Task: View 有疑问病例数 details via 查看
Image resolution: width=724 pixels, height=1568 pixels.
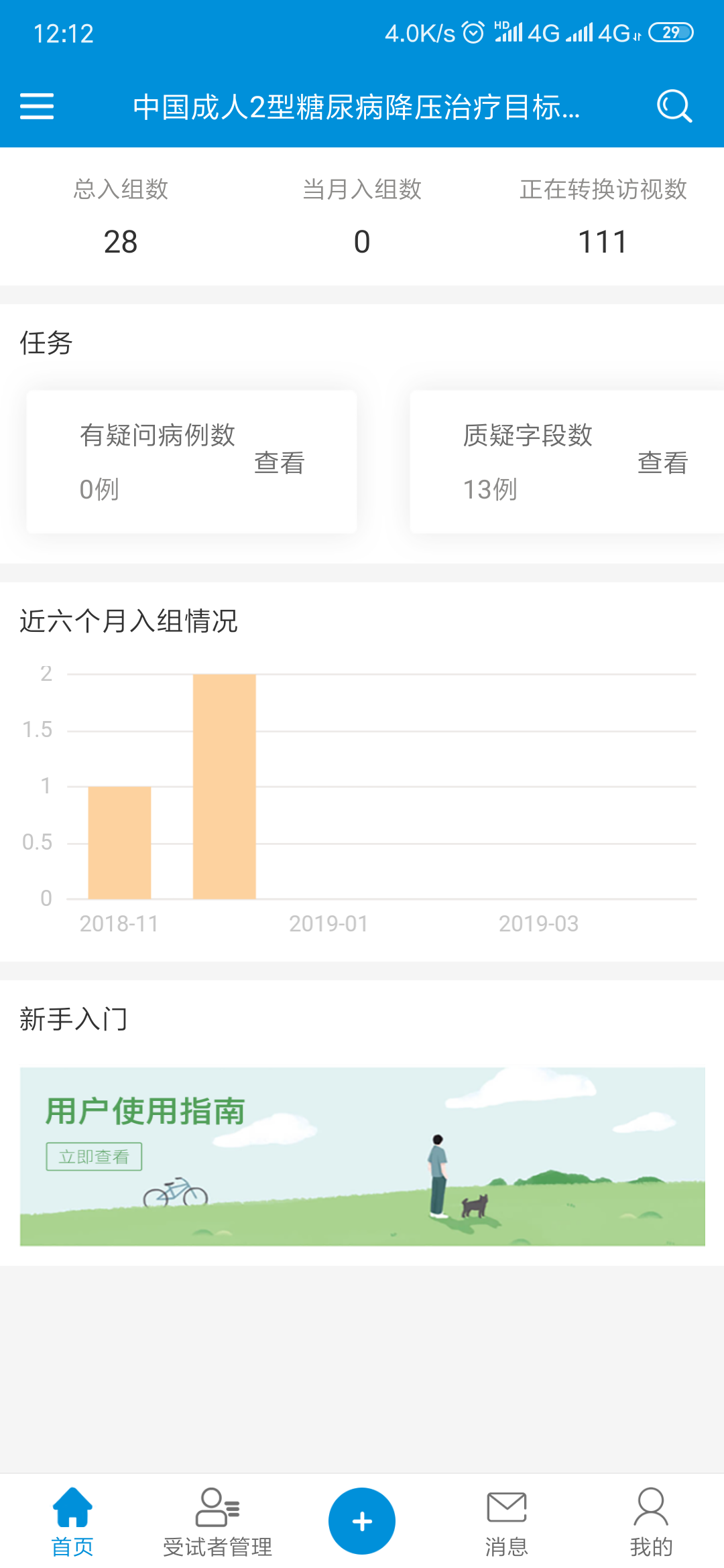Action: (x=279, y=462)
